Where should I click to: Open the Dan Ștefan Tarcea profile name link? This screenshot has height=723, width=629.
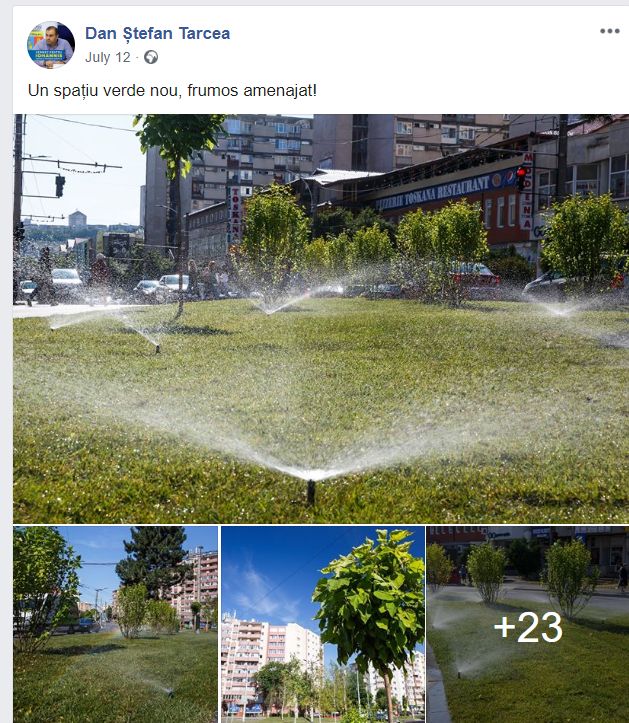[x=157, y=33]
